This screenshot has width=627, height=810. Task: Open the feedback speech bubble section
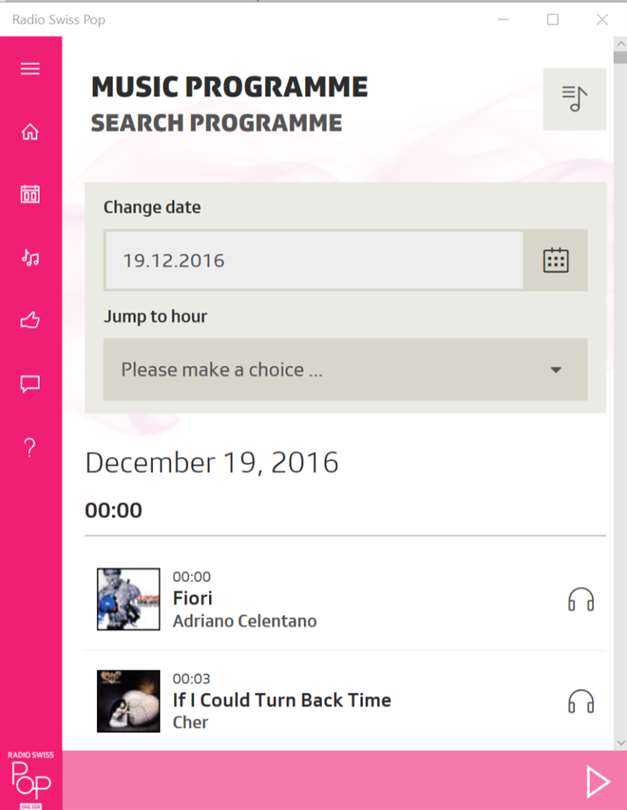(x=30, y=383)
